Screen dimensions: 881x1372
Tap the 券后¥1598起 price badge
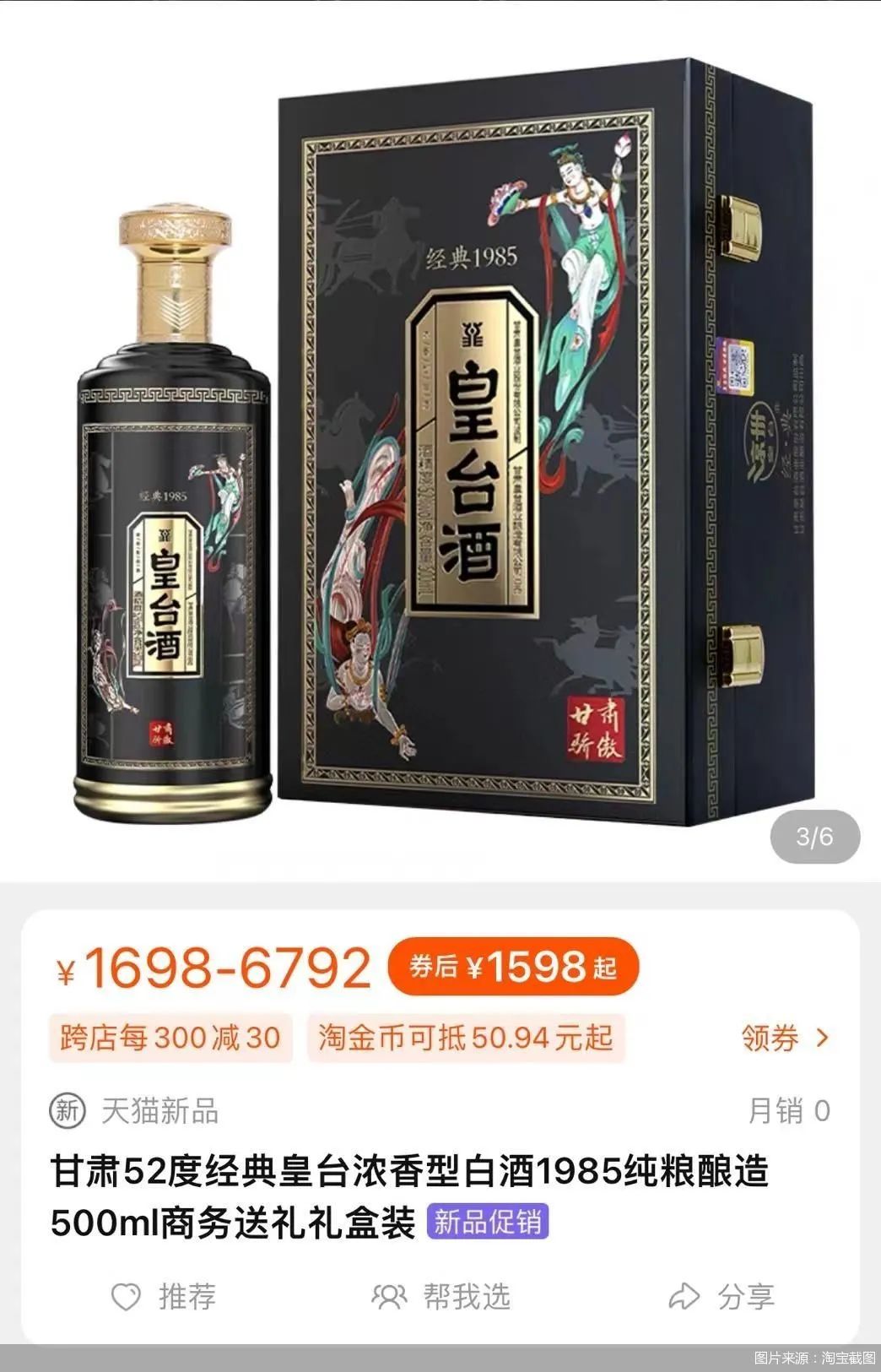point(512,967)
